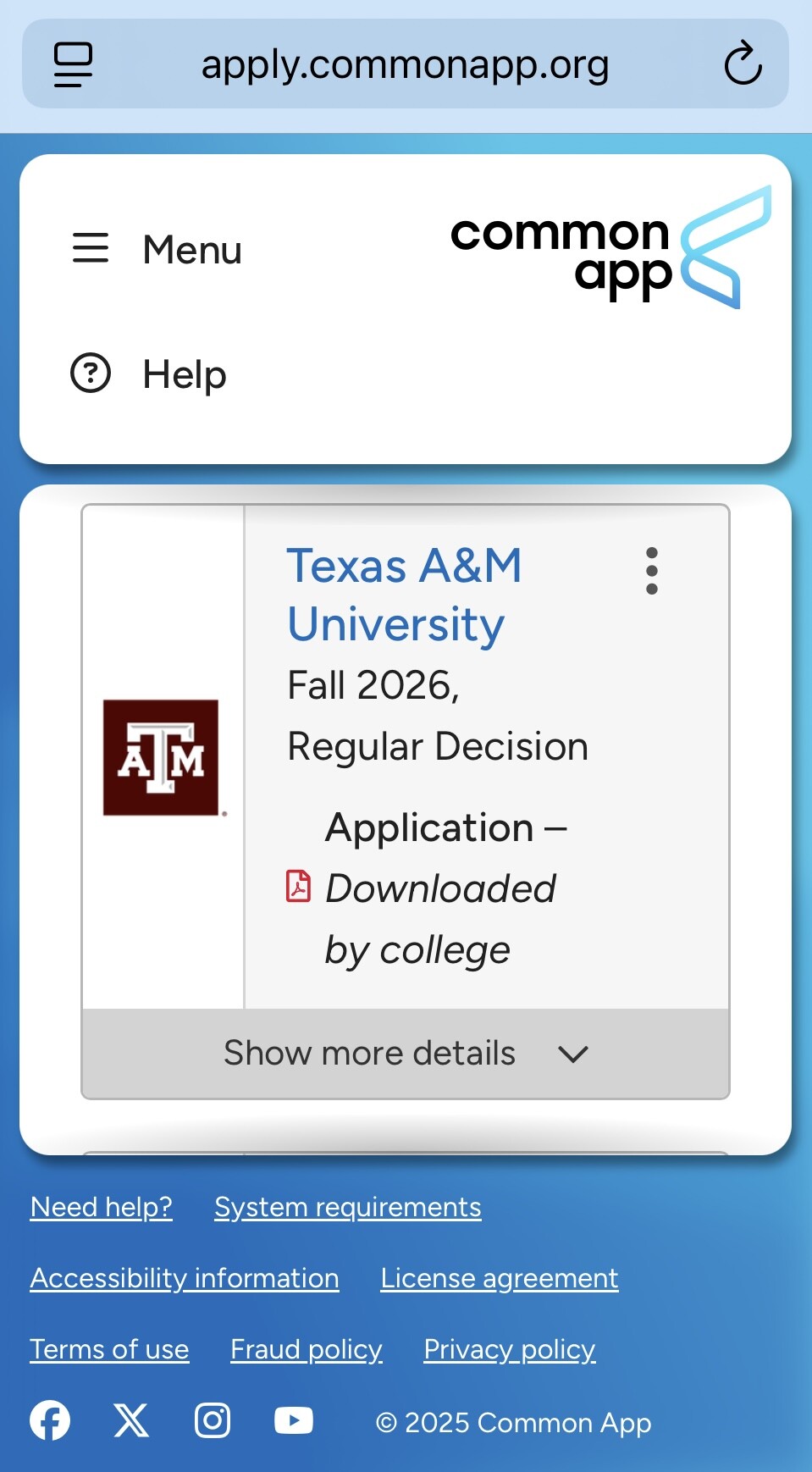Viewport: 812px width, 1472px height.
Task: View System requirements
Action: [x=348, y=1207]
